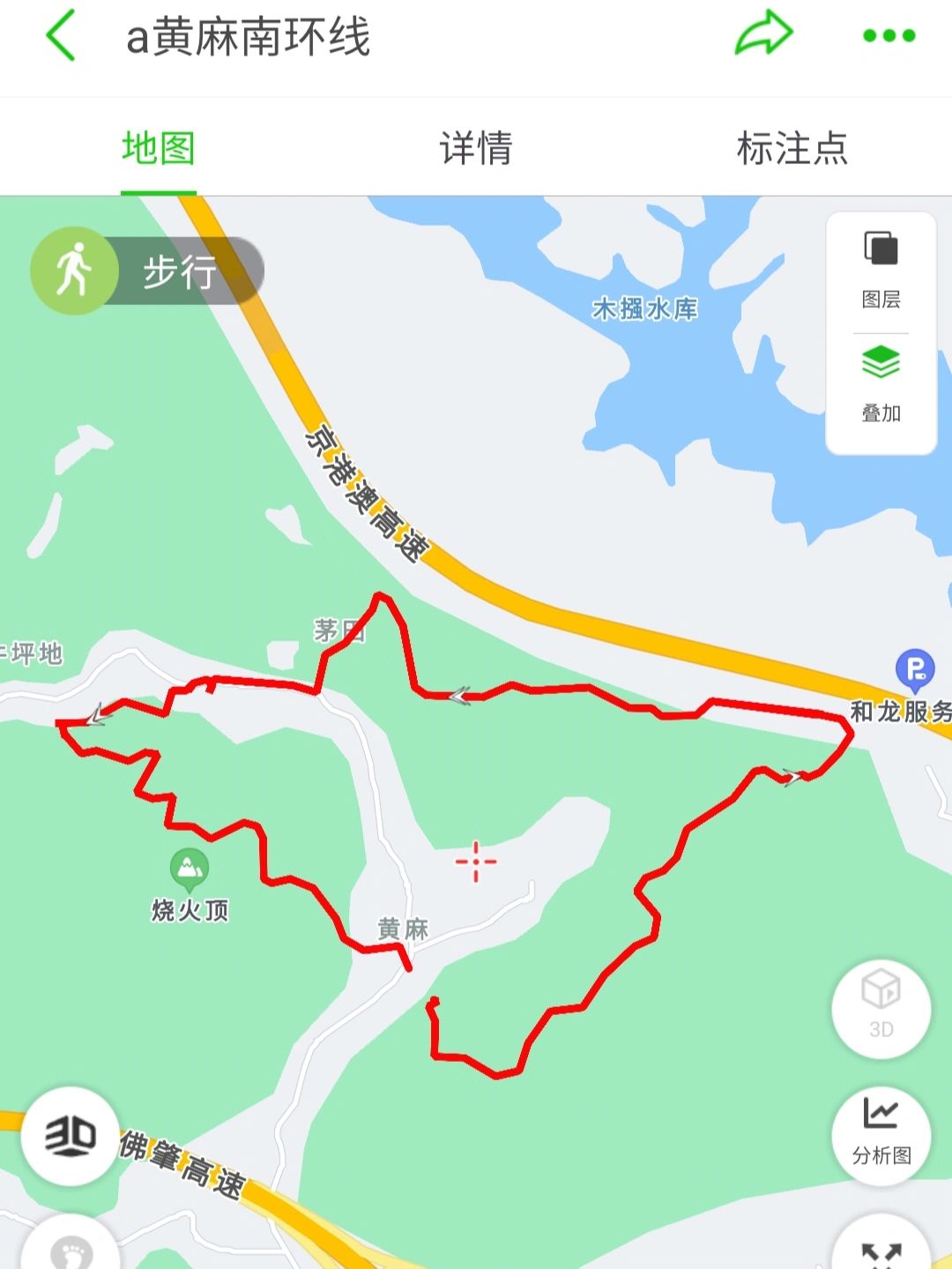Select the 地图 tab
The height and width of the screenshot is (1269, 952).
[159, 148]
